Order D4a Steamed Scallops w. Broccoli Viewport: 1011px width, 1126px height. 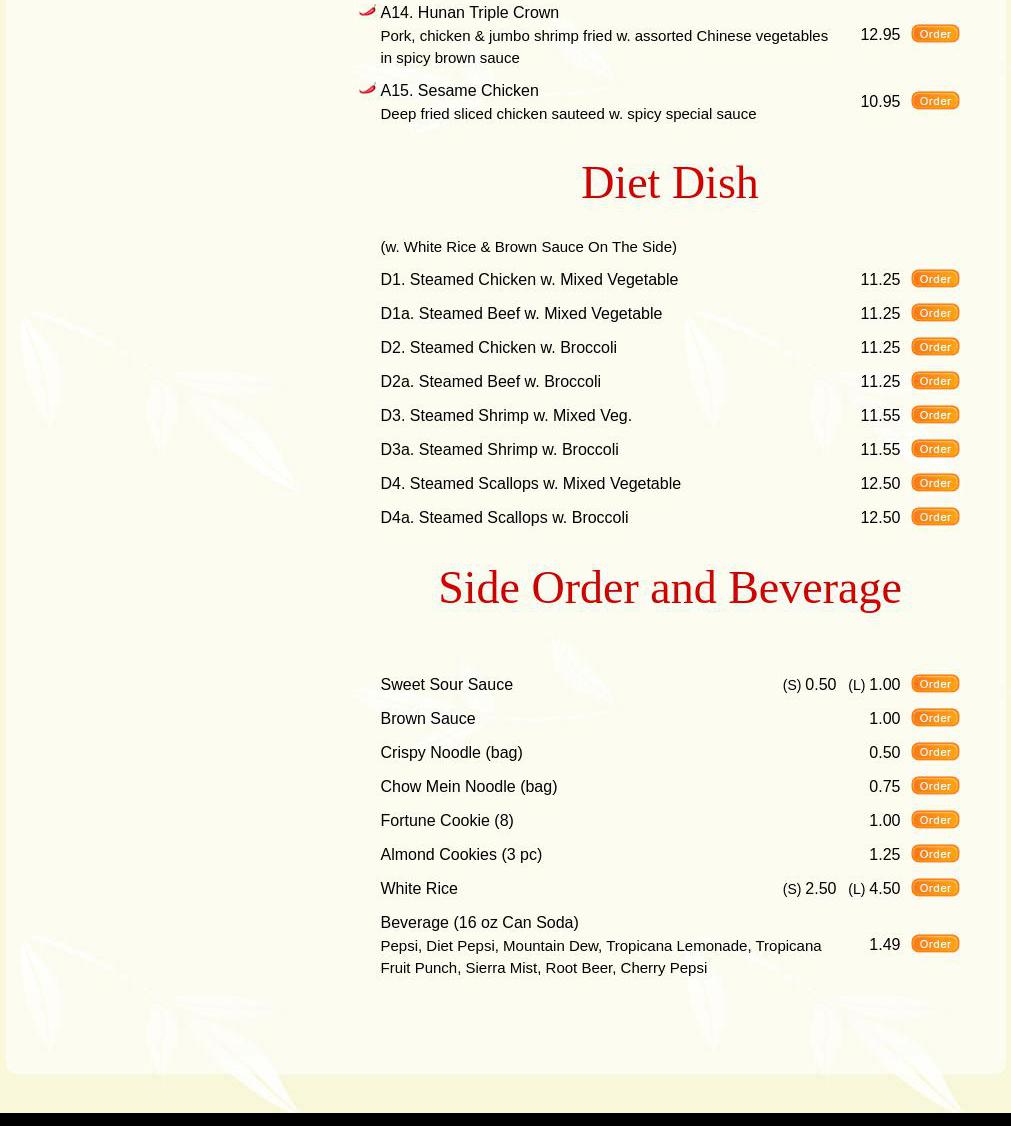[935, 517]
